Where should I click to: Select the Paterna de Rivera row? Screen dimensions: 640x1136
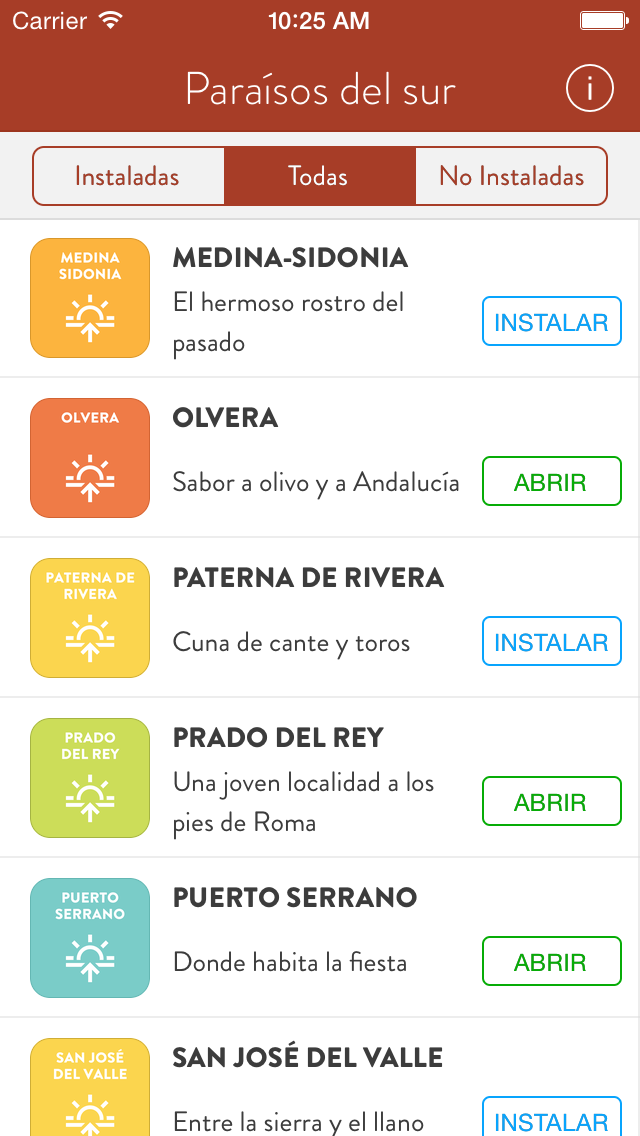click(x=300, y=618)
